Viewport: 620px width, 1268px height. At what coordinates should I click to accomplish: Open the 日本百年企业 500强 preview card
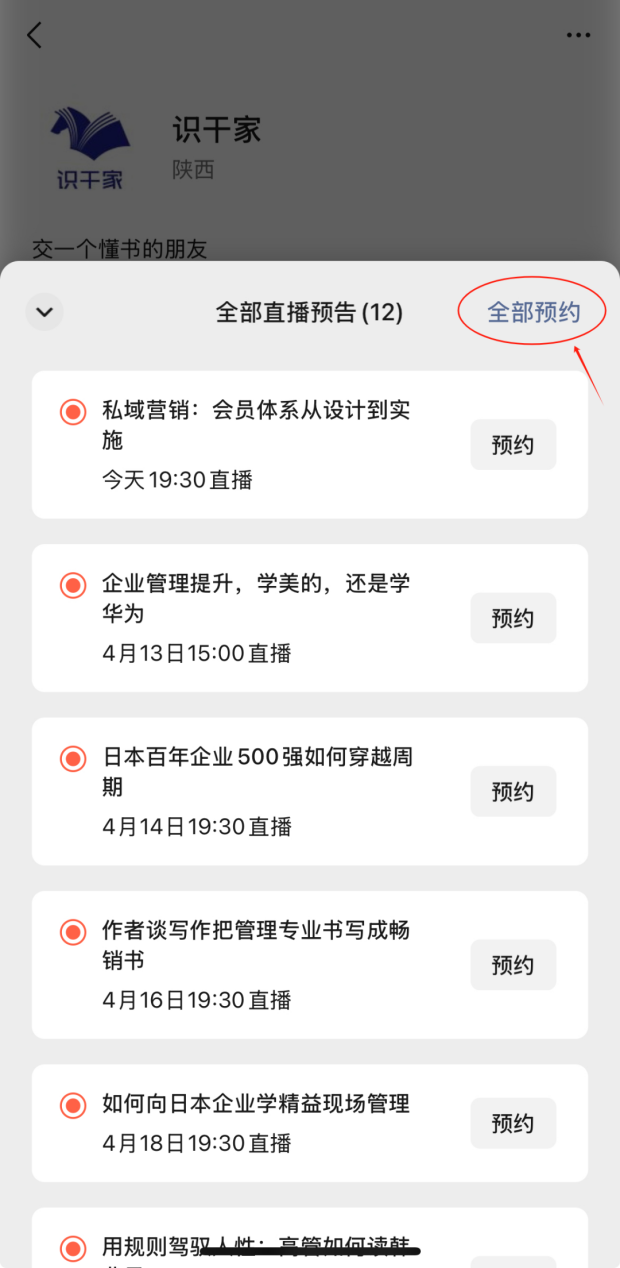[260, 792]
